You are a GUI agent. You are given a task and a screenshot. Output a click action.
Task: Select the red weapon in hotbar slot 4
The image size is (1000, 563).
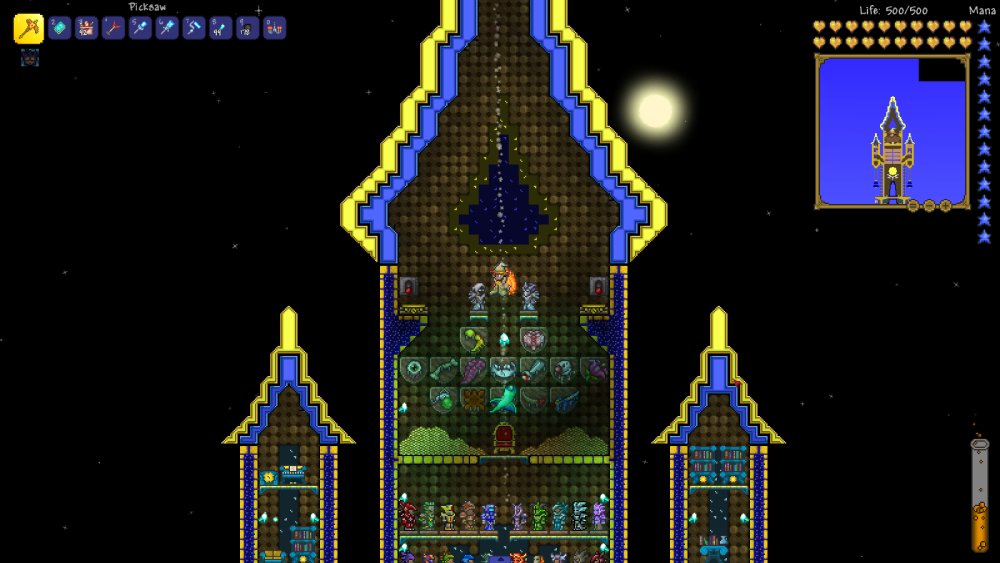tap(114, 28)
